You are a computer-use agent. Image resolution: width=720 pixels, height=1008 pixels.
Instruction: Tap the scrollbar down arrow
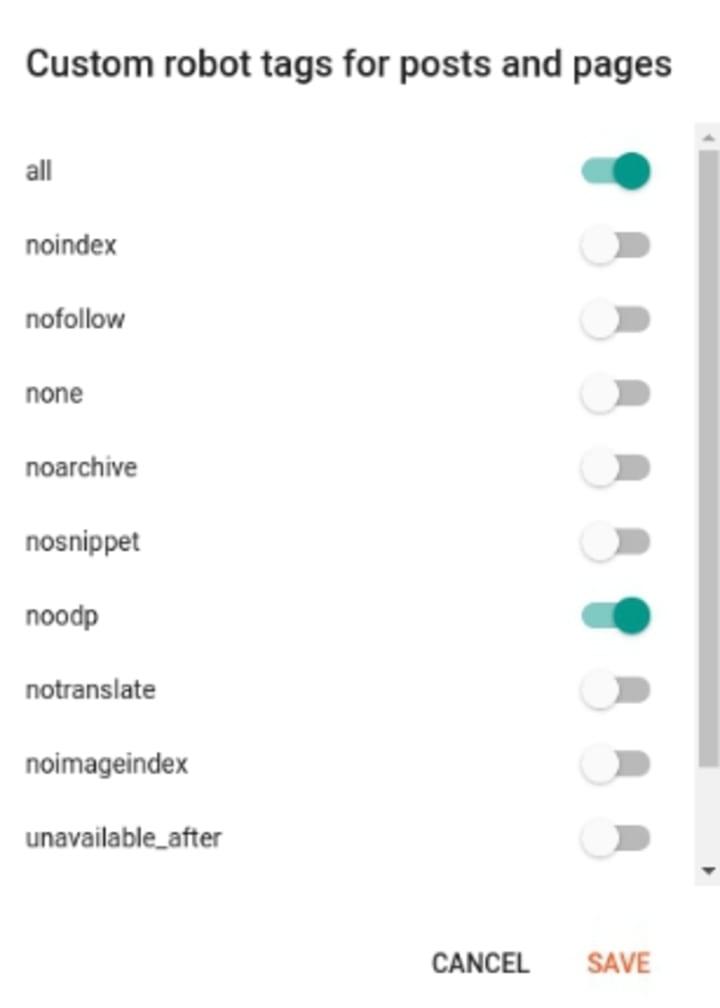click(x=709, y=872)
